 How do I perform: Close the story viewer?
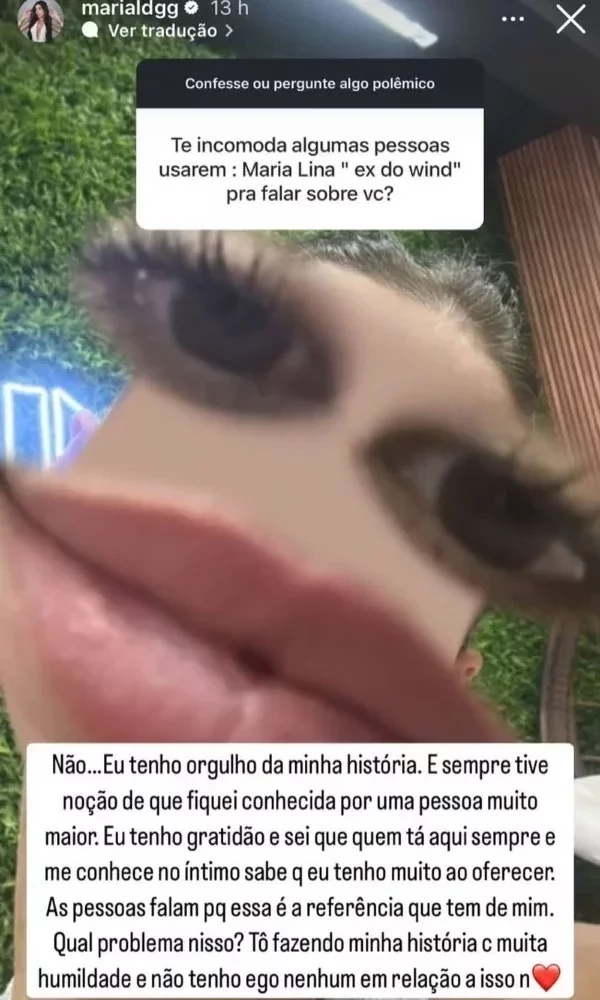570,19
